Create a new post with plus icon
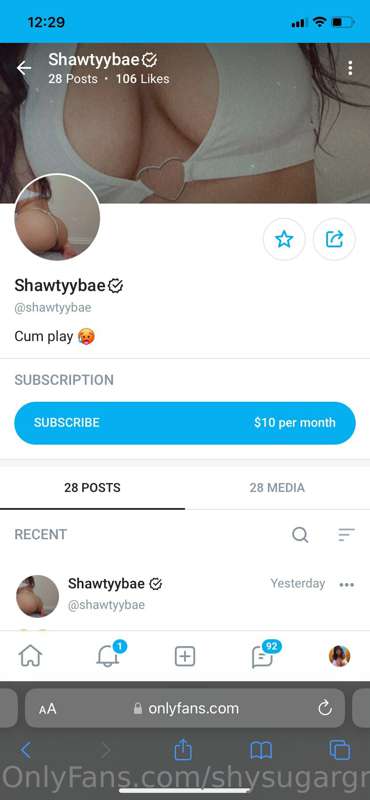 click(185, 656)
